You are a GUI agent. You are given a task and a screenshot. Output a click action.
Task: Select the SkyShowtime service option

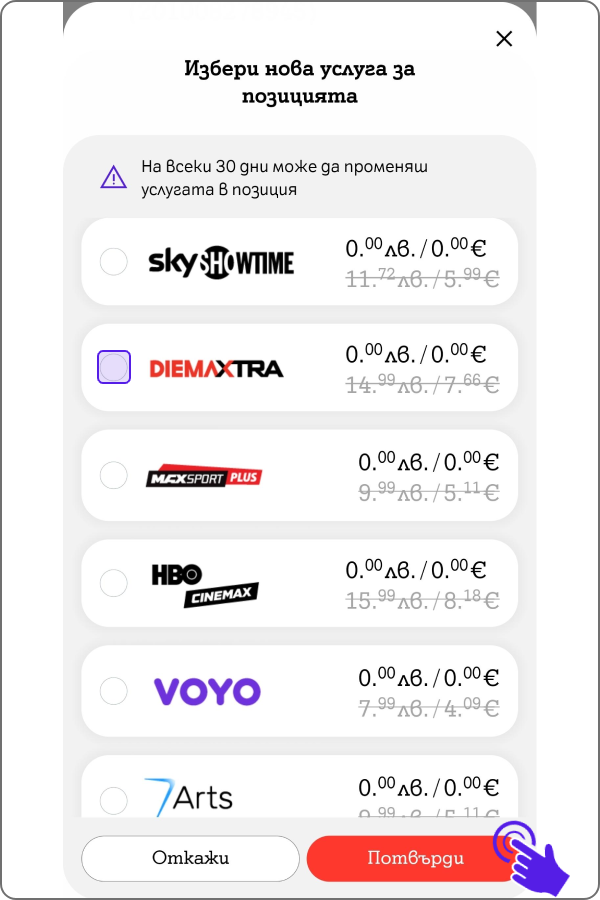114,262
